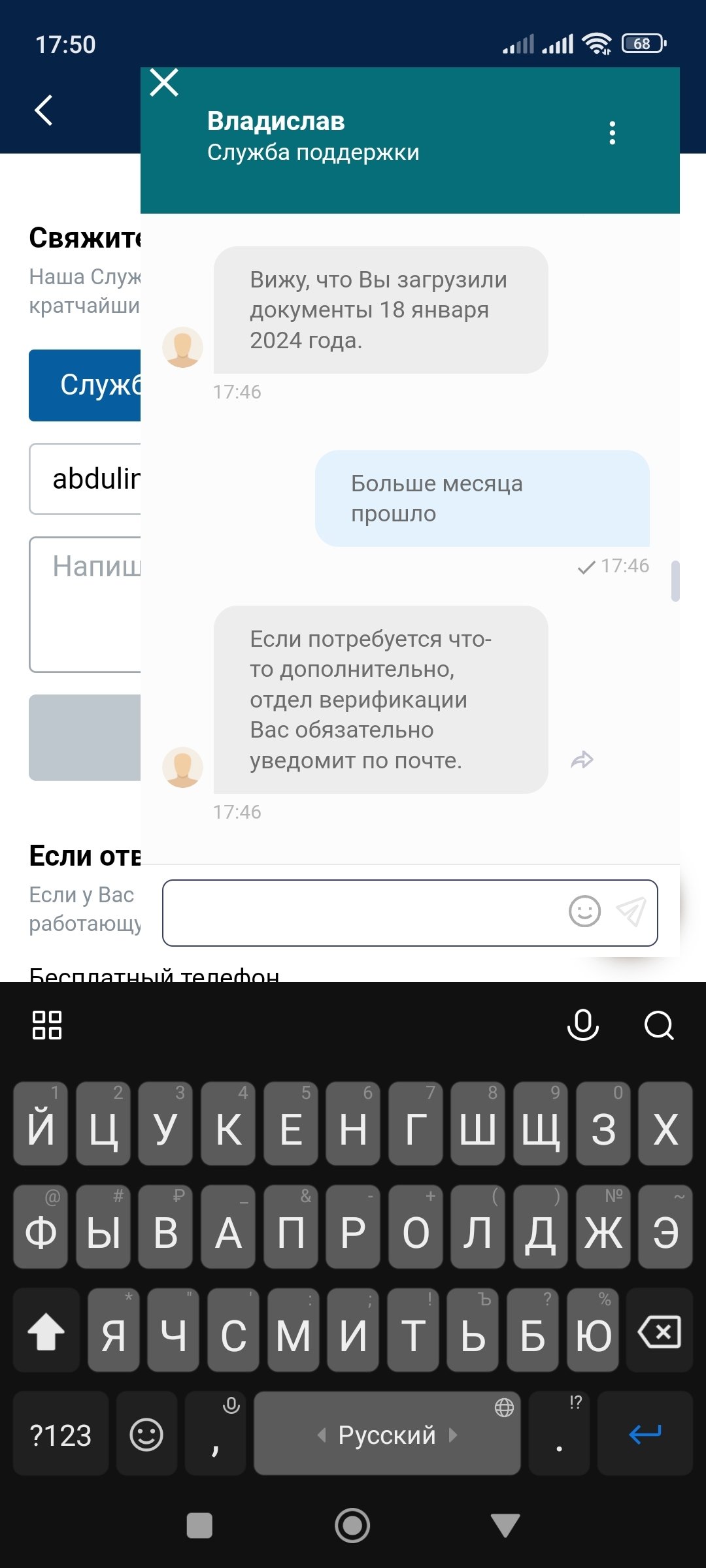Image resolution: width=706 pixels, height=1568 pixels.
Task: Forward the message about verification department
Action: 582,760
